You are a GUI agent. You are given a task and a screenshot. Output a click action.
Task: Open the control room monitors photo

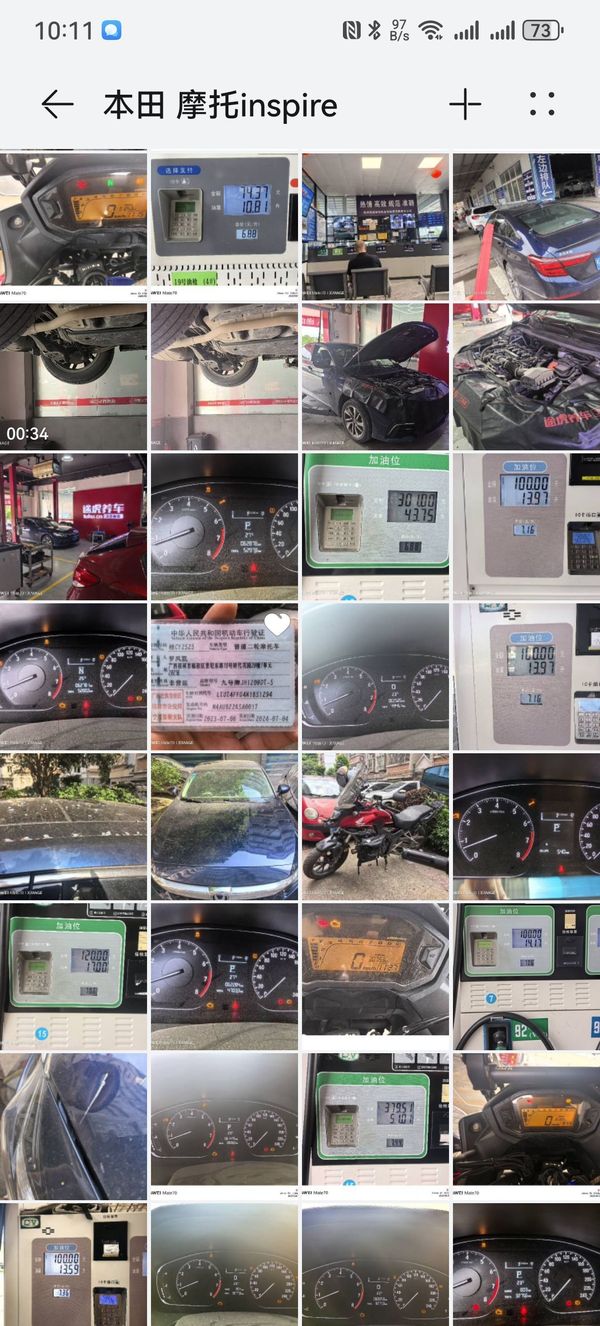click(x=375, y=226)
